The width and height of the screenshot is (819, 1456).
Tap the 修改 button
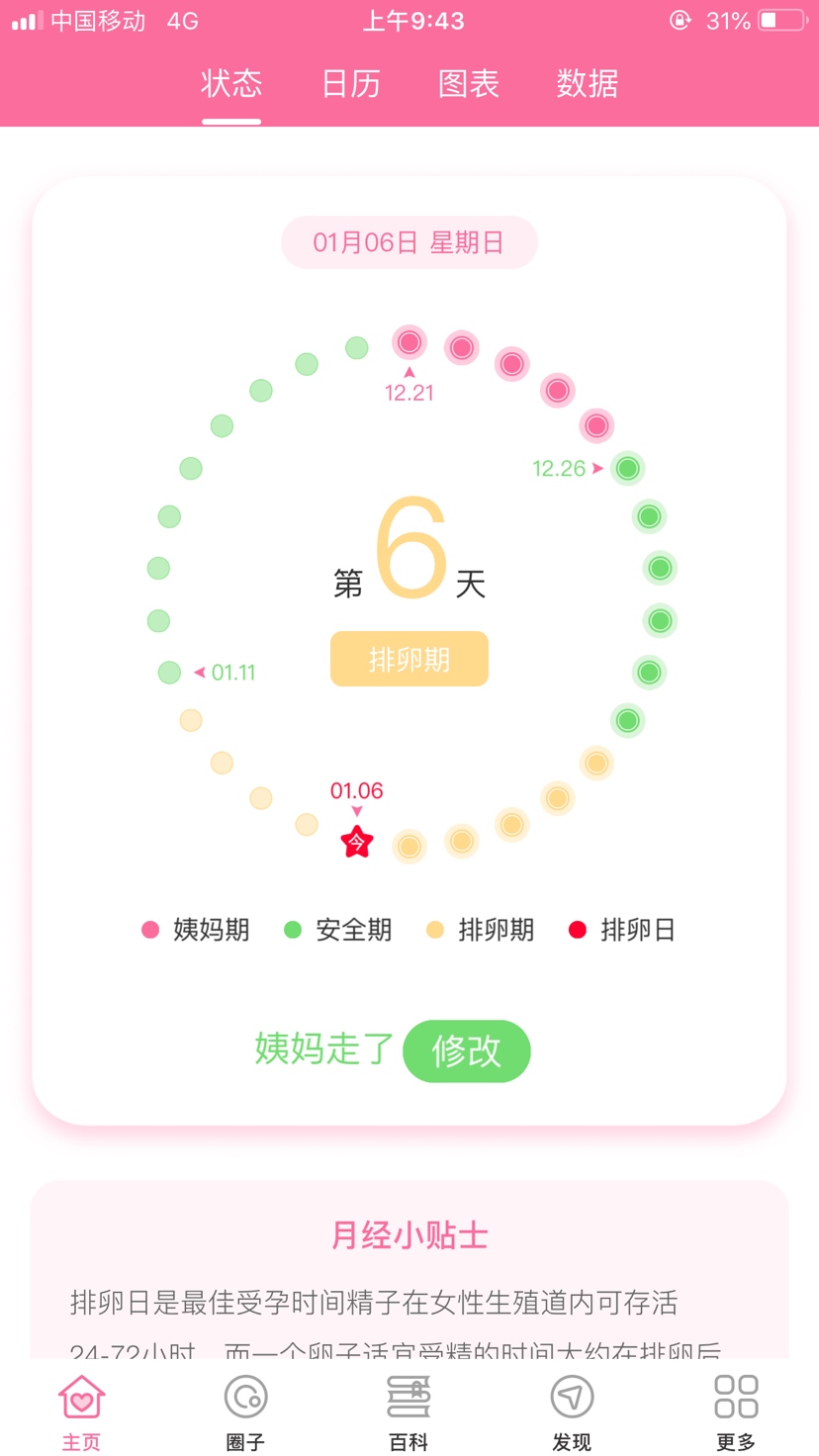point(466,1050)
